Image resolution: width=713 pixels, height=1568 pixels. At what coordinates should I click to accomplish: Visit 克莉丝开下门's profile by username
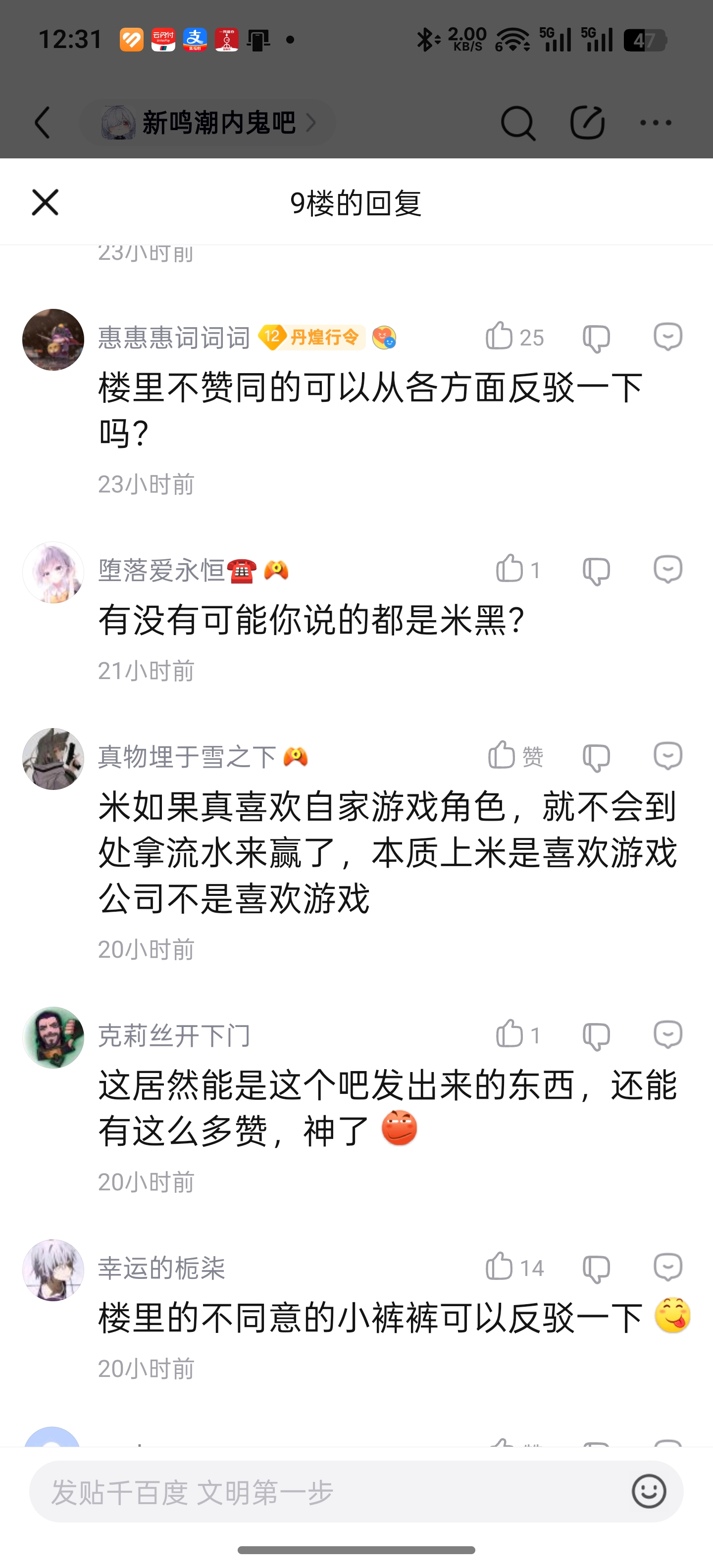tap(174, 1035)
